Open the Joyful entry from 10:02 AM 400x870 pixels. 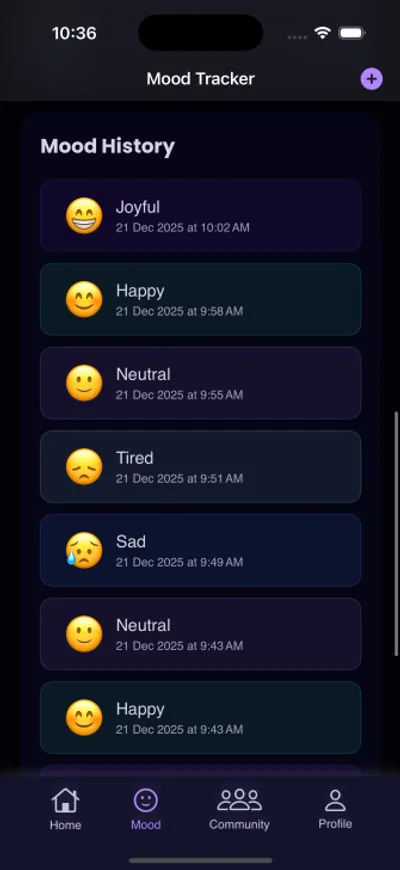200,216
